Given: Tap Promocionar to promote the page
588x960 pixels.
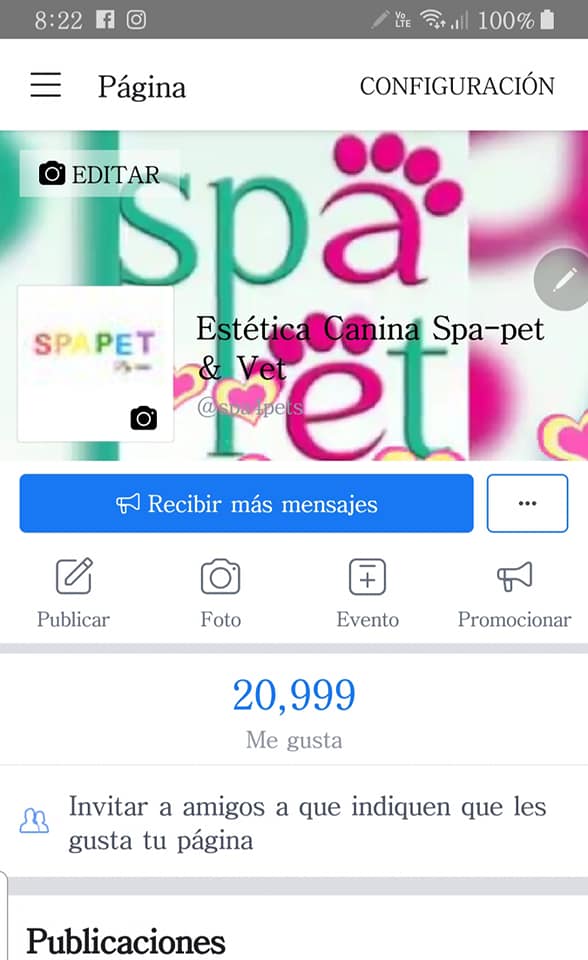Looking at the screenshot, I should tap(514, 593).
